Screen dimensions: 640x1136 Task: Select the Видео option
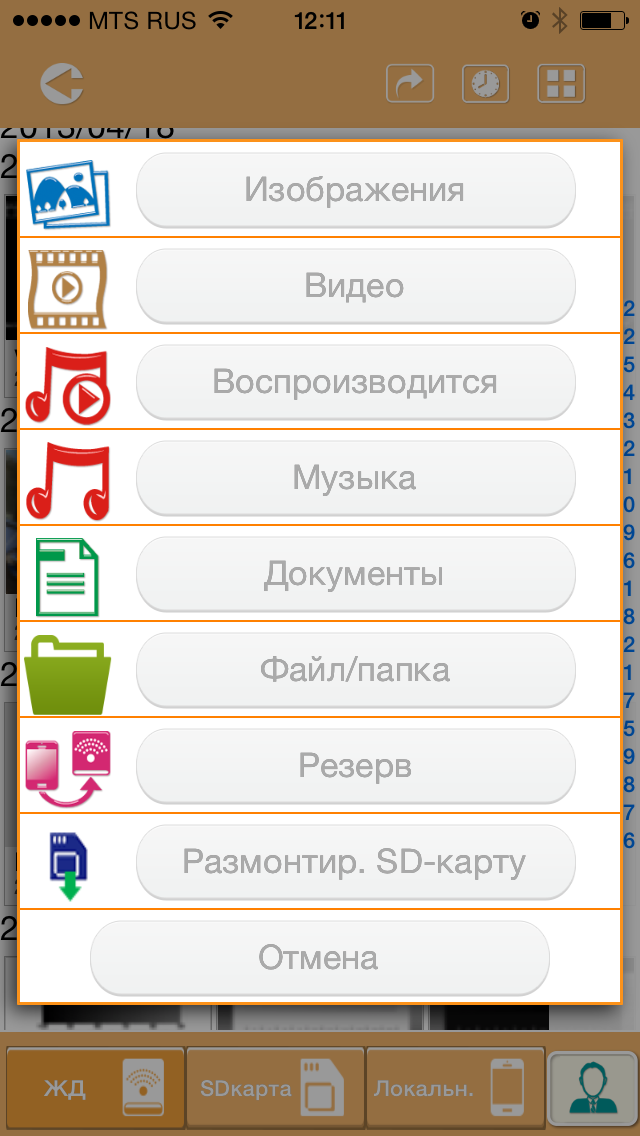[x=355, y=286]
